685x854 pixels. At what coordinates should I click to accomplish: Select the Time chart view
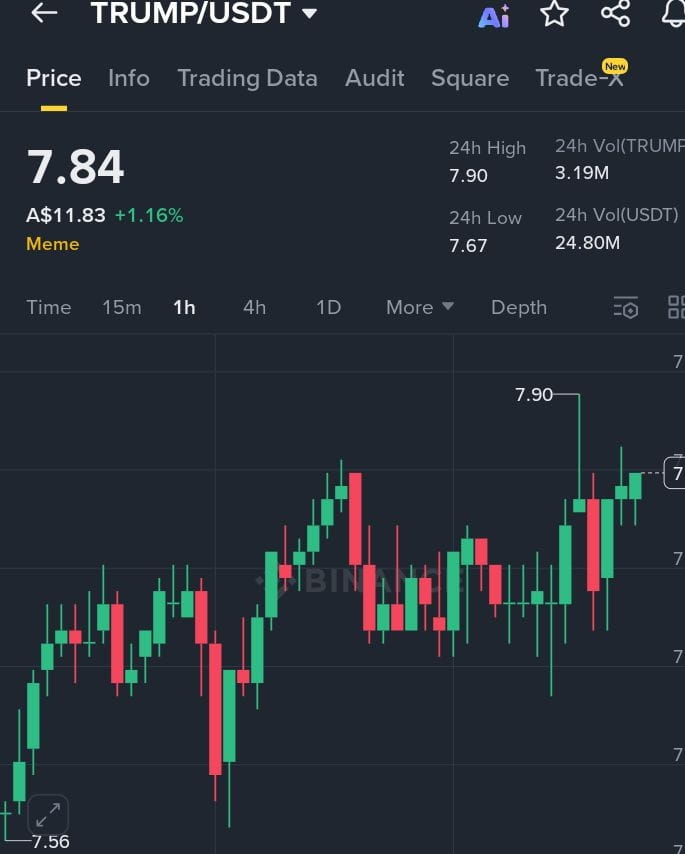[x=49, y=307]
